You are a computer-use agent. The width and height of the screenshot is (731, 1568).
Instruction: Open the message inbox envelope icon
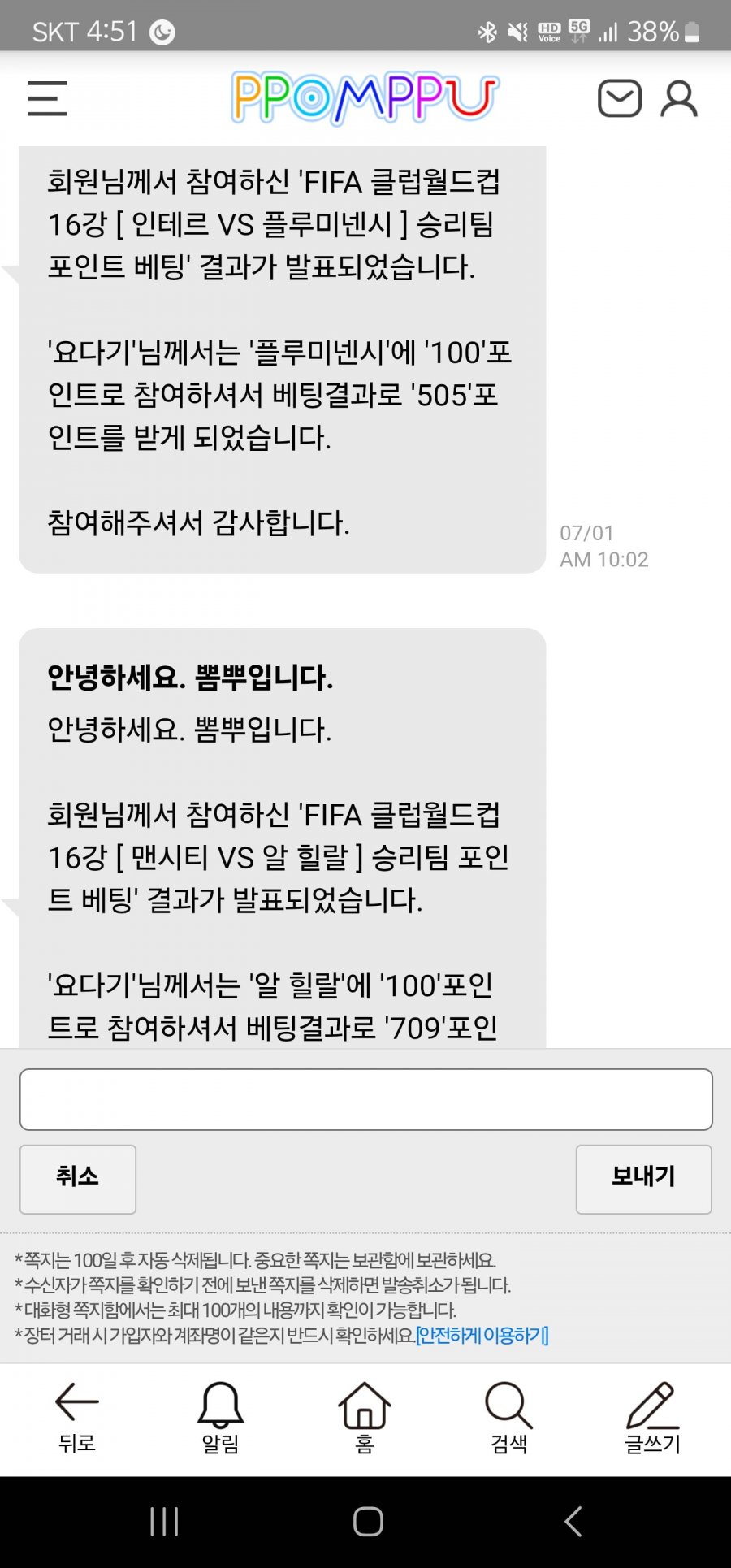(620, 98)
